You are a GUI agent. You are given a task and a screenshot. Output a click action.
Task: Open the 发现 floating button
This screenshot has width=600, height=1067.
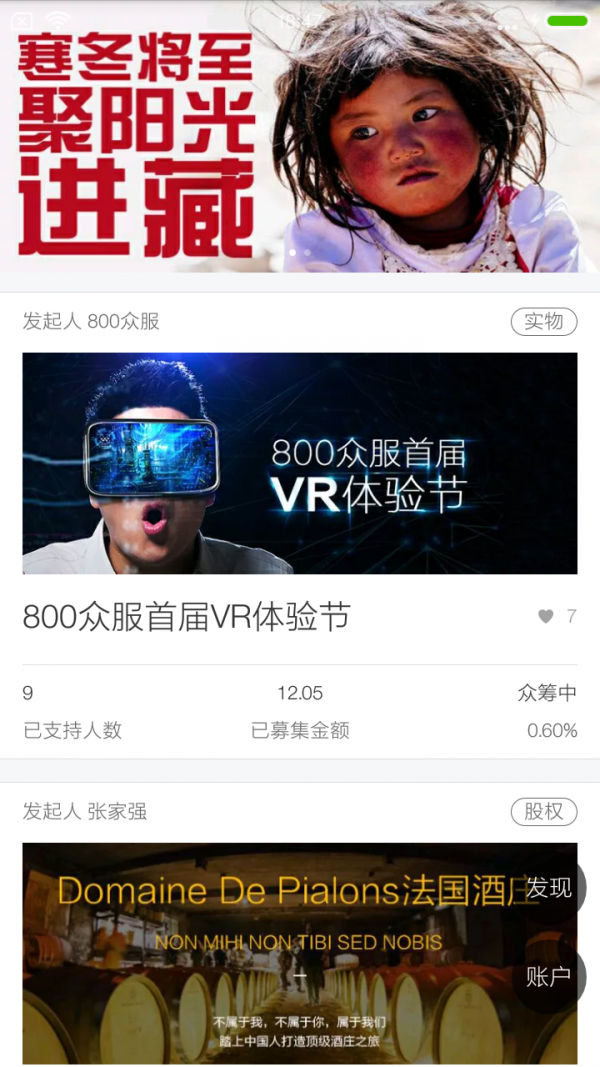coord(549,887)
